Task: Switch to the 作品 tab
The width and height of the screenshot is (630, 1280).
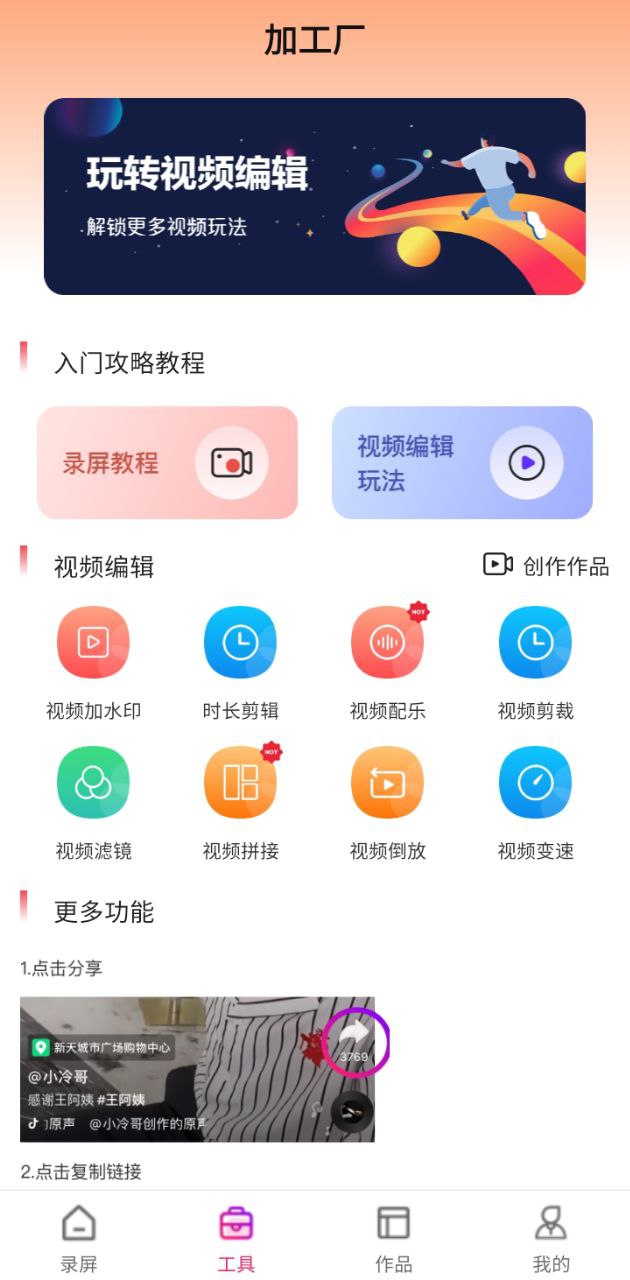Action: coord(393,1237)
